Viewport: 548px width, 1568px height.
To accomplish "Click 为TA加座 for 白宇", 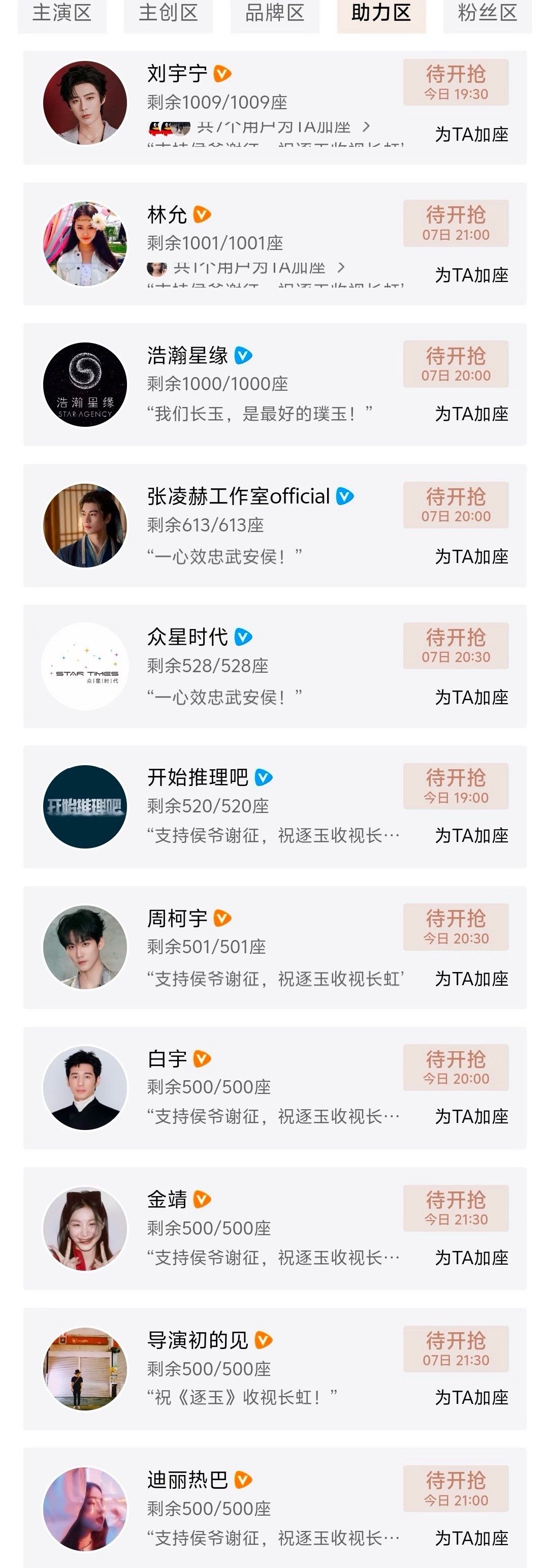I will [x=474, y=1117].
